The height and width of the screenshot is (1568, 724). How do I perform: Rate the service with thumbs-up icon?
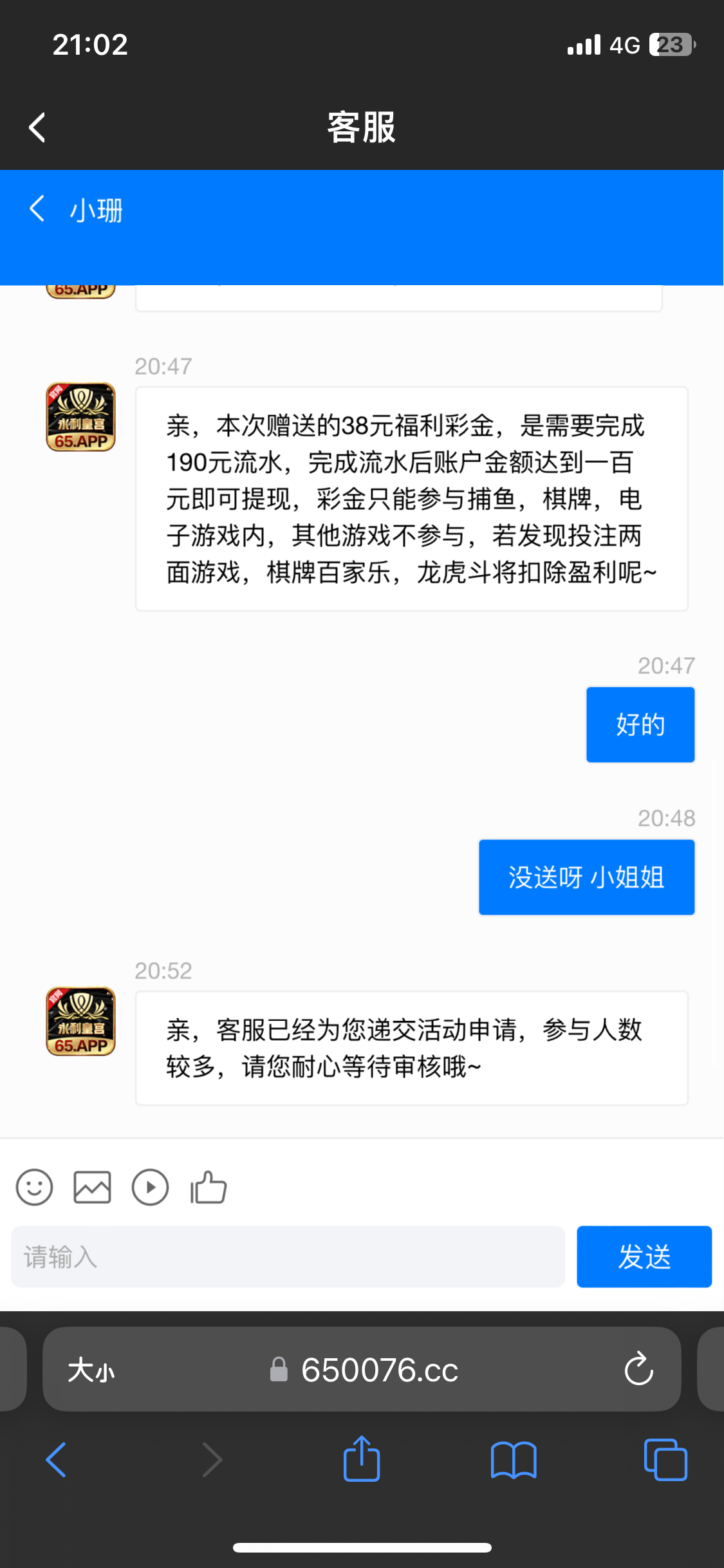point(209,1187)
